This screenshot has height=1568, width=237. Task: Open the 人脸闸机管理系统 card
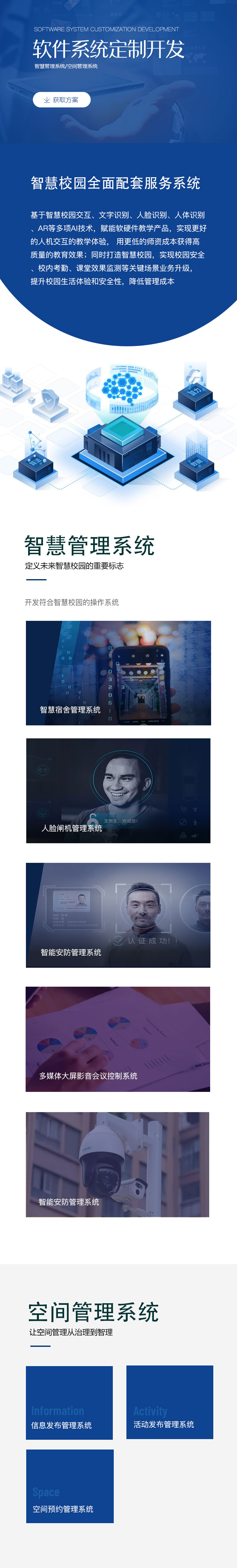coord(118,790)
